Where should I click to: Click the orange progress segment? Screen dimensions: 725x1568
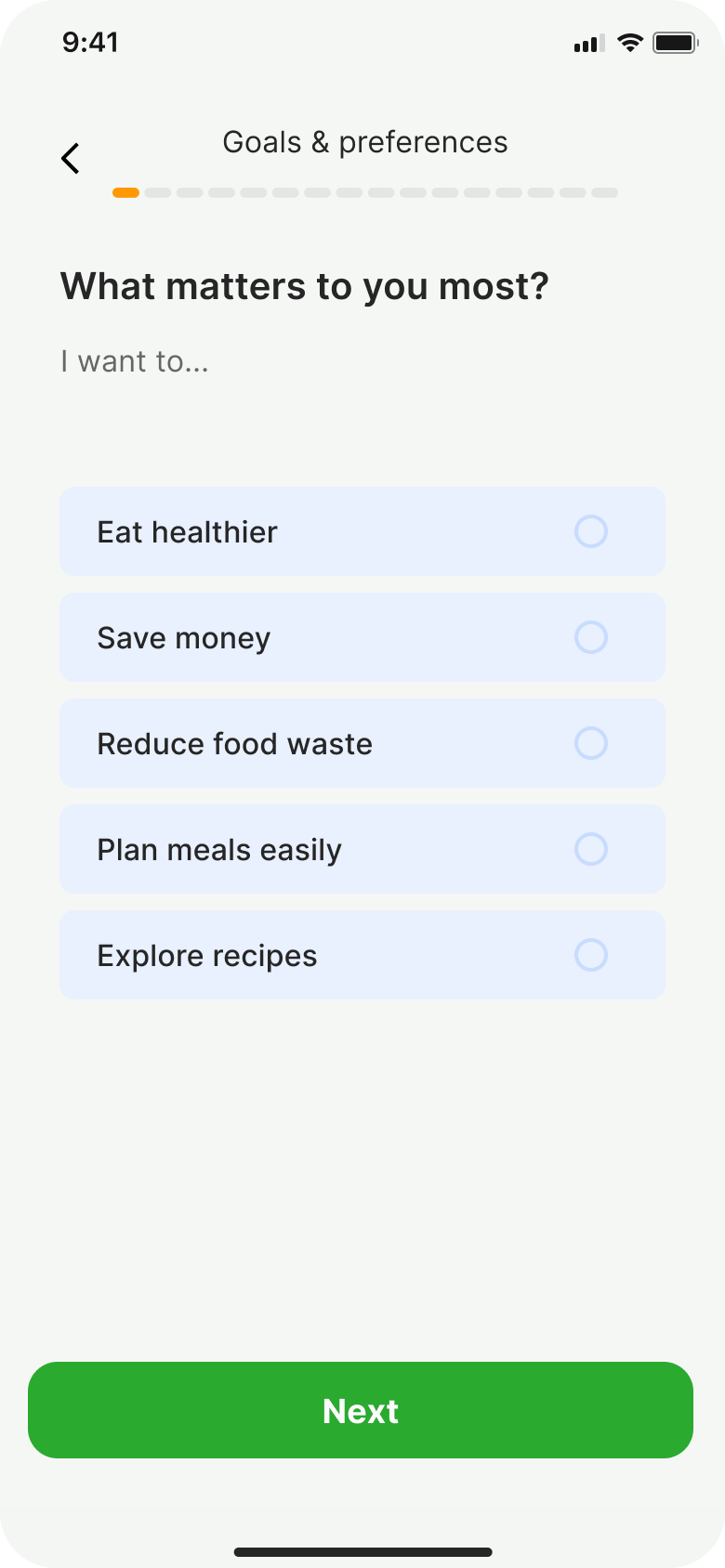[x=125, y=192]
